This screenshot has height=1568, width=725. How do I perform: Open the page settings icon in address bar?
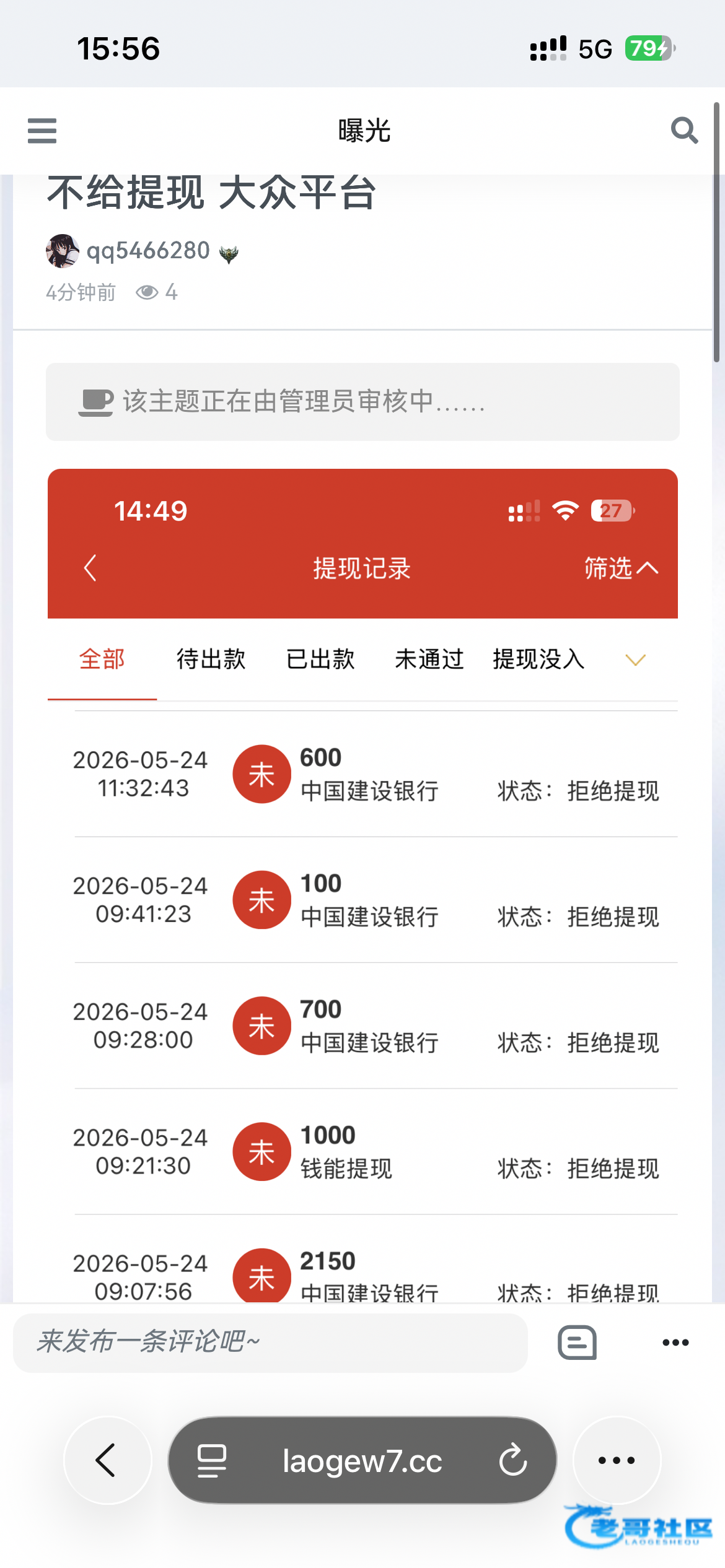point(212,1461)
